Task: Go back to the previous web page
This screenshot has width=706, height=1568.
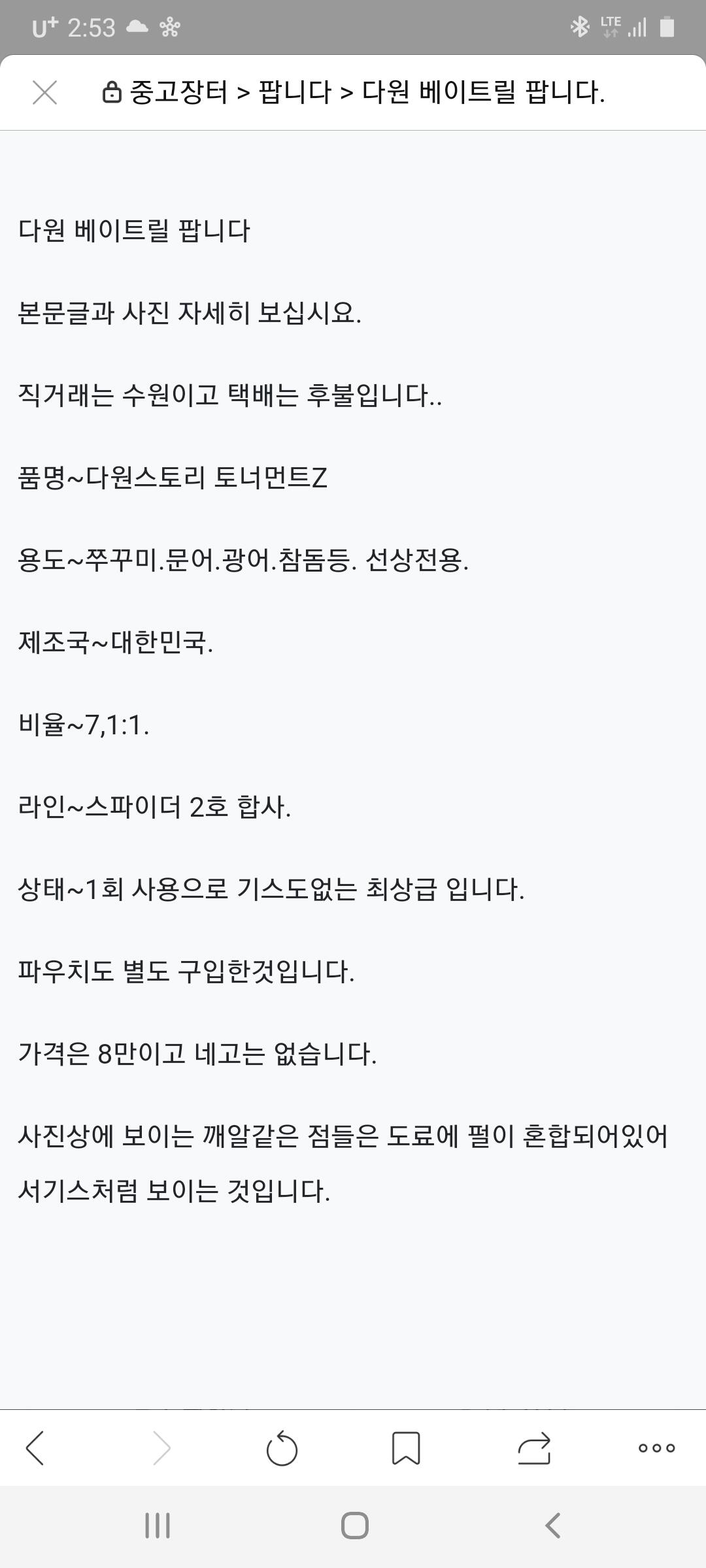Action: click(x=35, y=1448)
